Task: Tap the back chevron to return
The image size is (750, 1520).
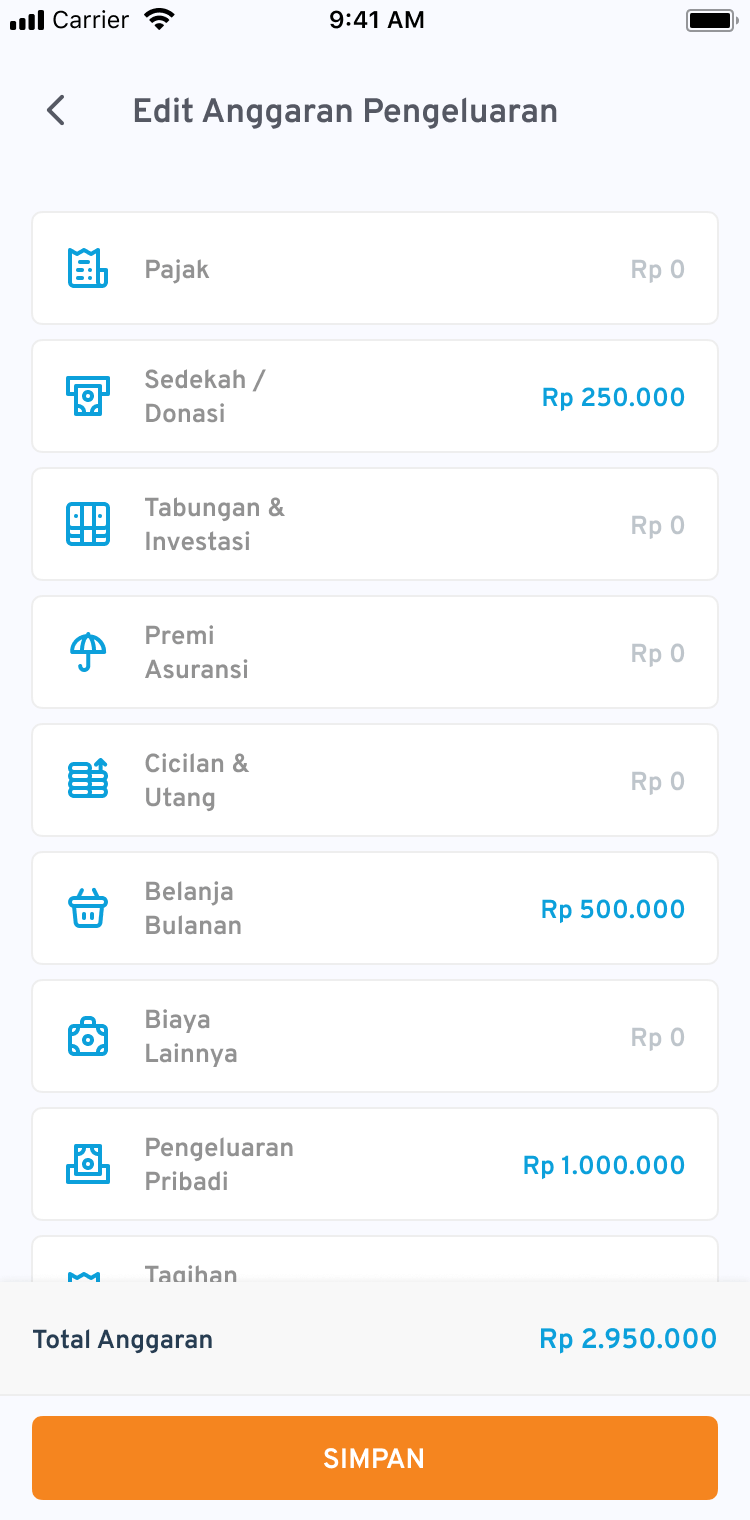Action: pyautogui.click(x=57, y=111)
